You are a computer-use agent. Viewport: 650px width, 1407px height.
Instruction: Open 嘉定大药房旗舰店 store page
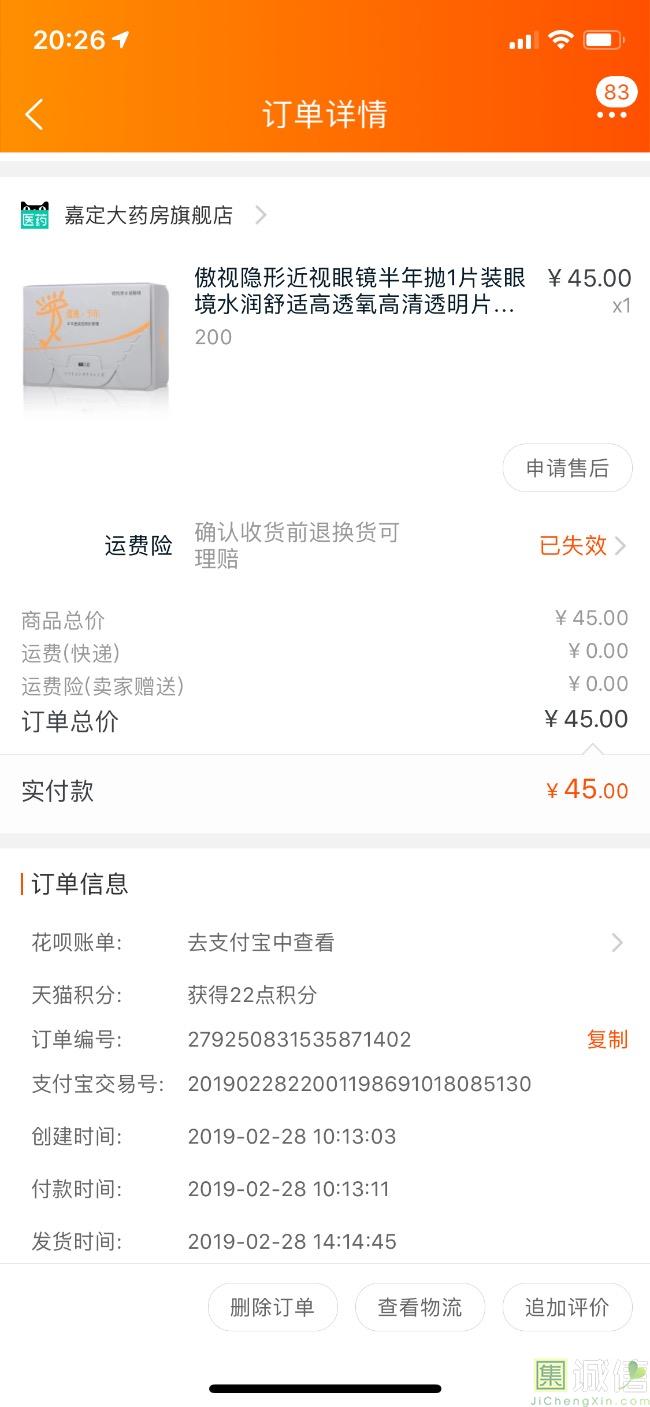coord(148,215)
